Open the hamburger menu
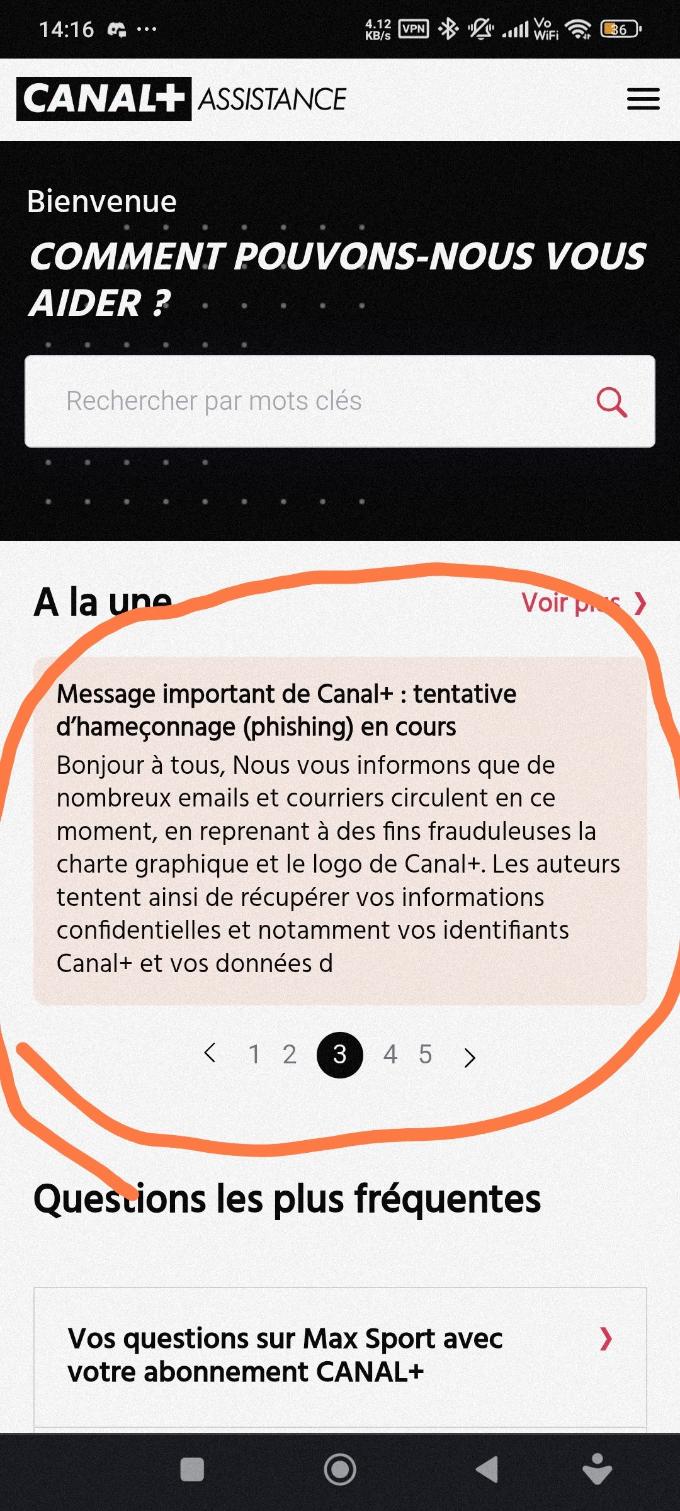This screenshot has height=1511, width=680. 643,99
